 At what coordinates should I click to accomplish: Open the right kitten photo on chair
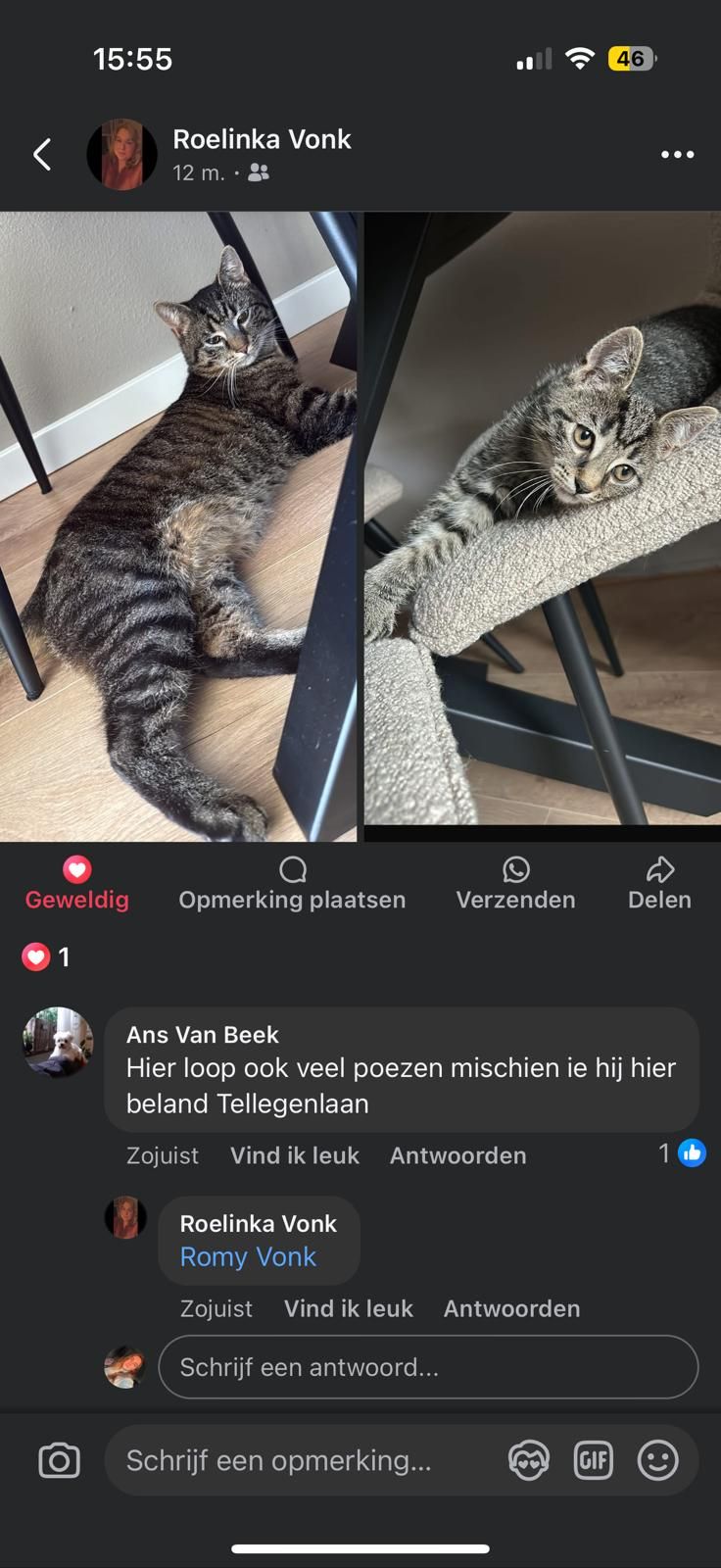[x=543, y=526]
